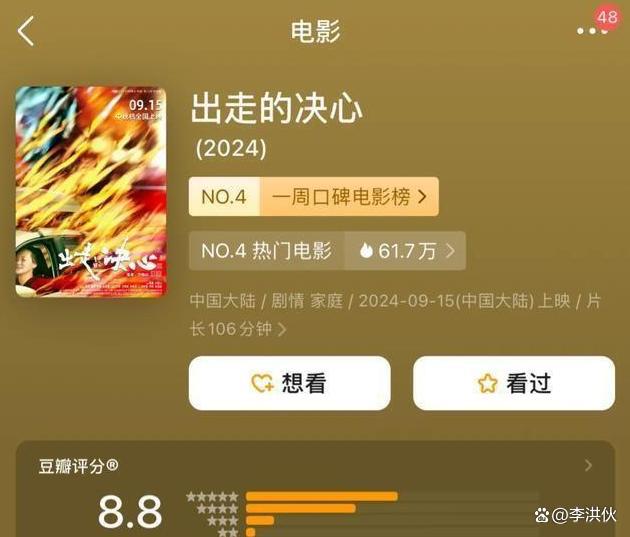Mark the movie as 想看
Viewport: 630px width, 537px height.
(x=289, y=383)
